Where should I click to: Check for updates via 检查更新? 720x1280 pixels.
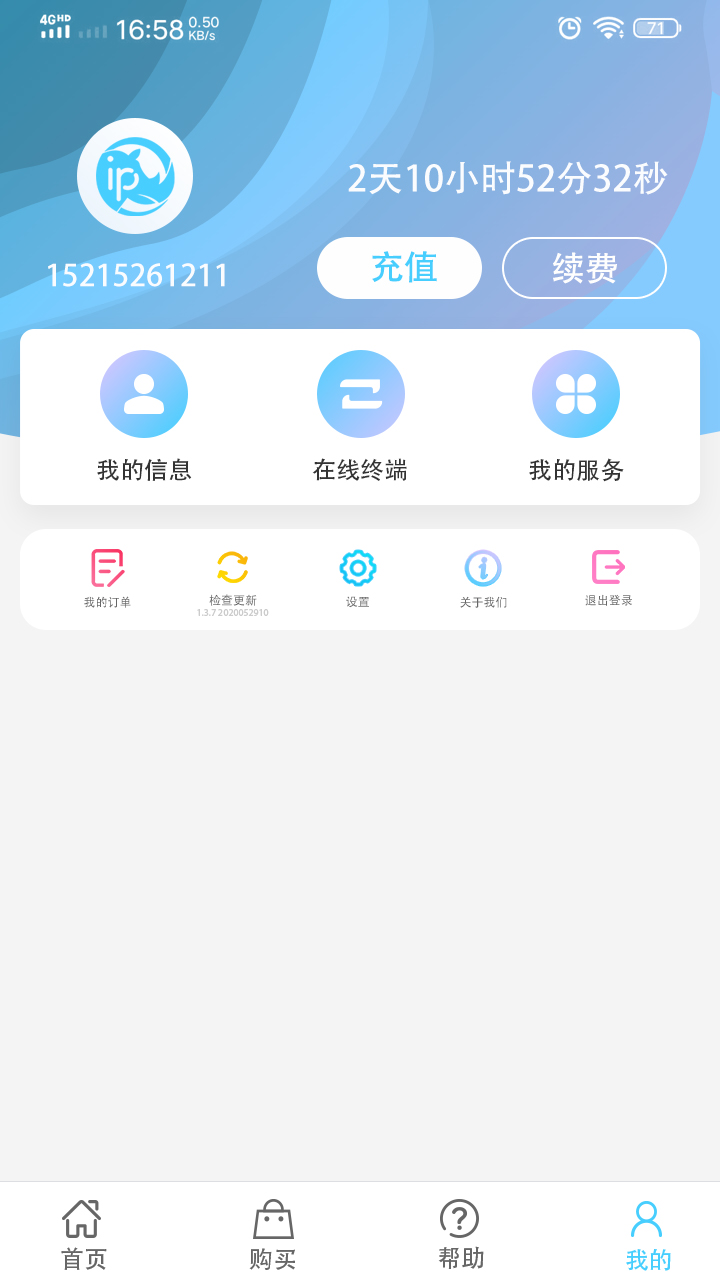click(x=233, y=582)
